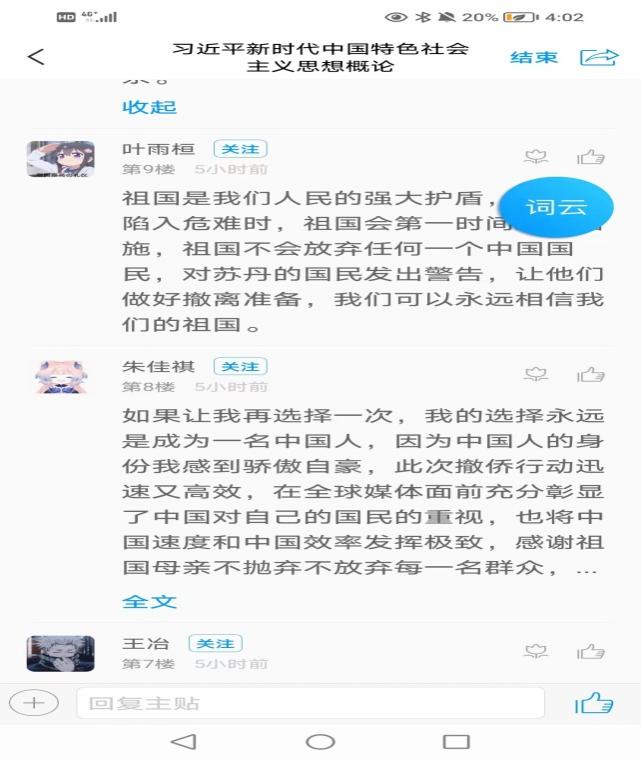Like 朱佳祺's 8th floor comment

[x=591, y=375]
